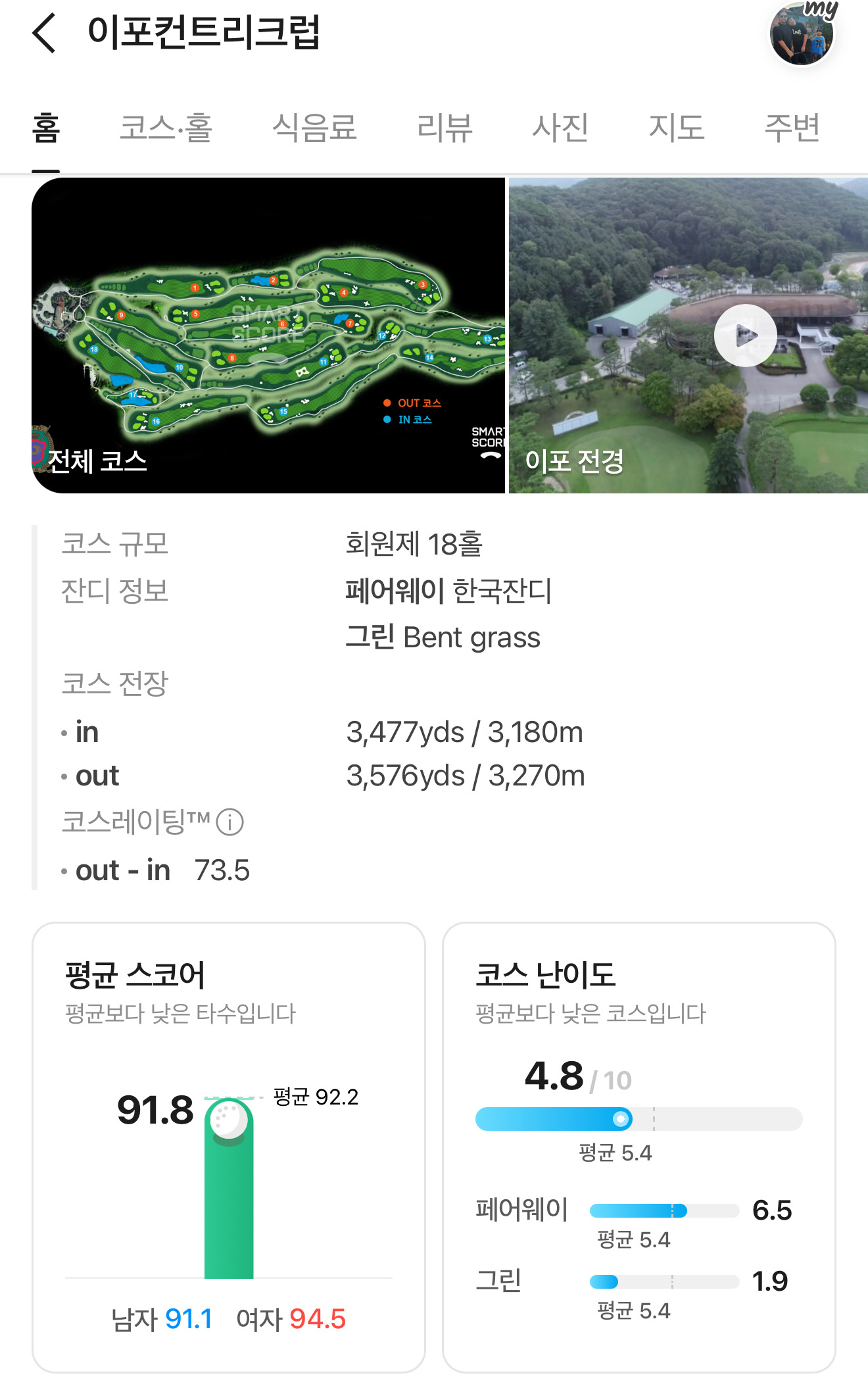
Task: Open the 지도 tab
Action: click(676, 128)
